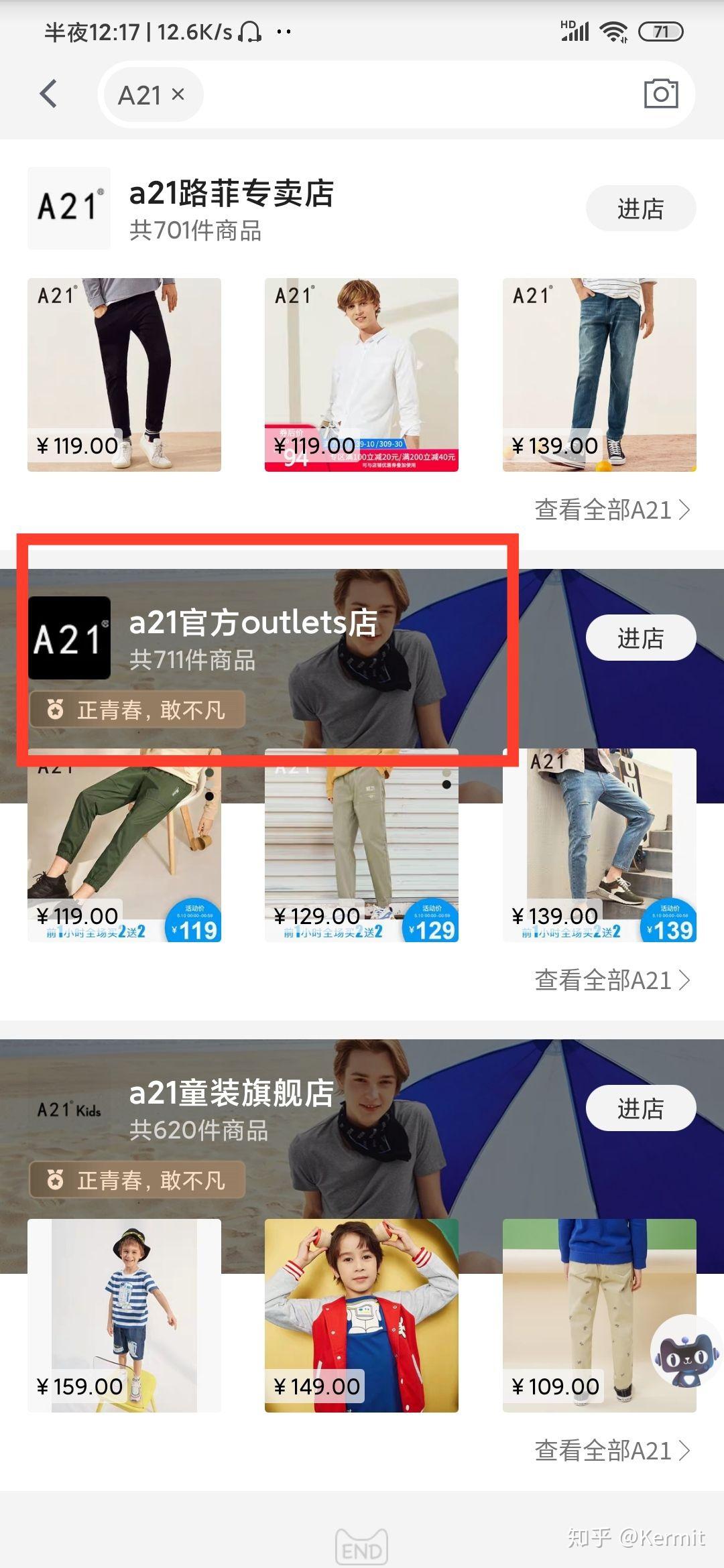The height and width of the screenshot is (1568, 724).
Task: Remove the A21 search chip
Action: pyautogui.click(x=178, y=94)
